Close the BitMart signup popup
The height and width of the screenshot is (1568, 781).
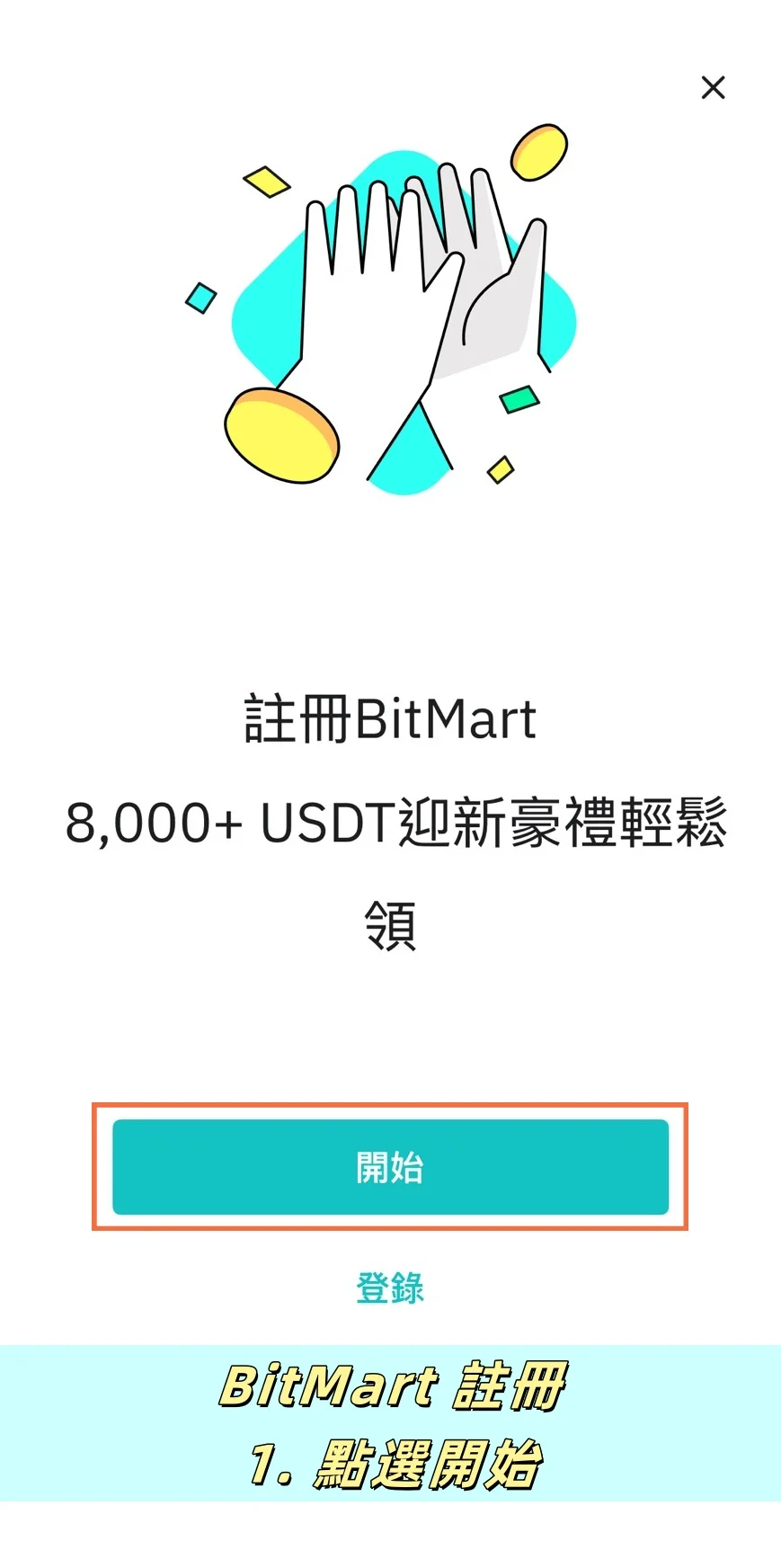point(712,87)
